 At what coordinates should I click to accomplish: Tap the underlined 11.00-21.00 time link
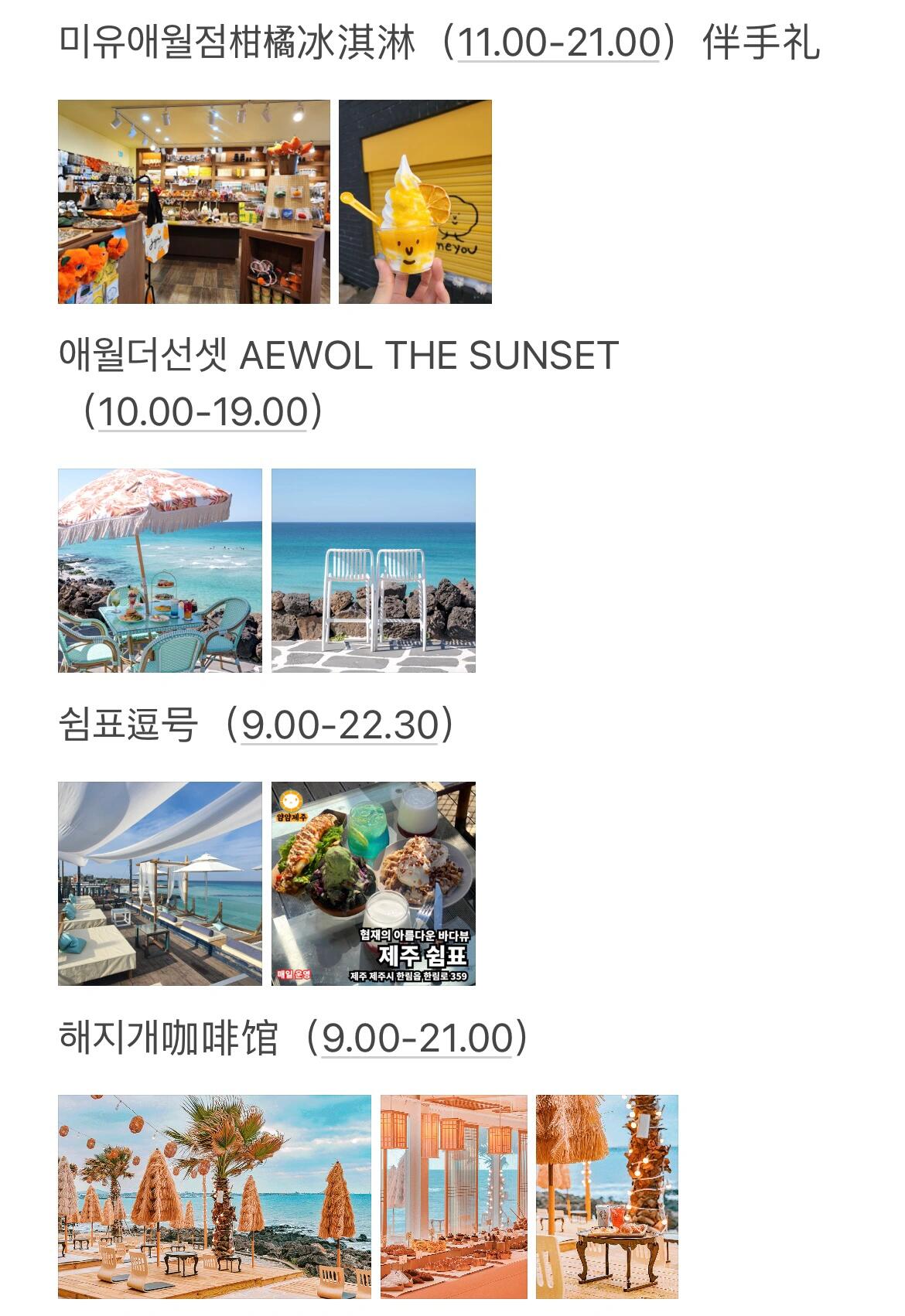coord(558,43)
